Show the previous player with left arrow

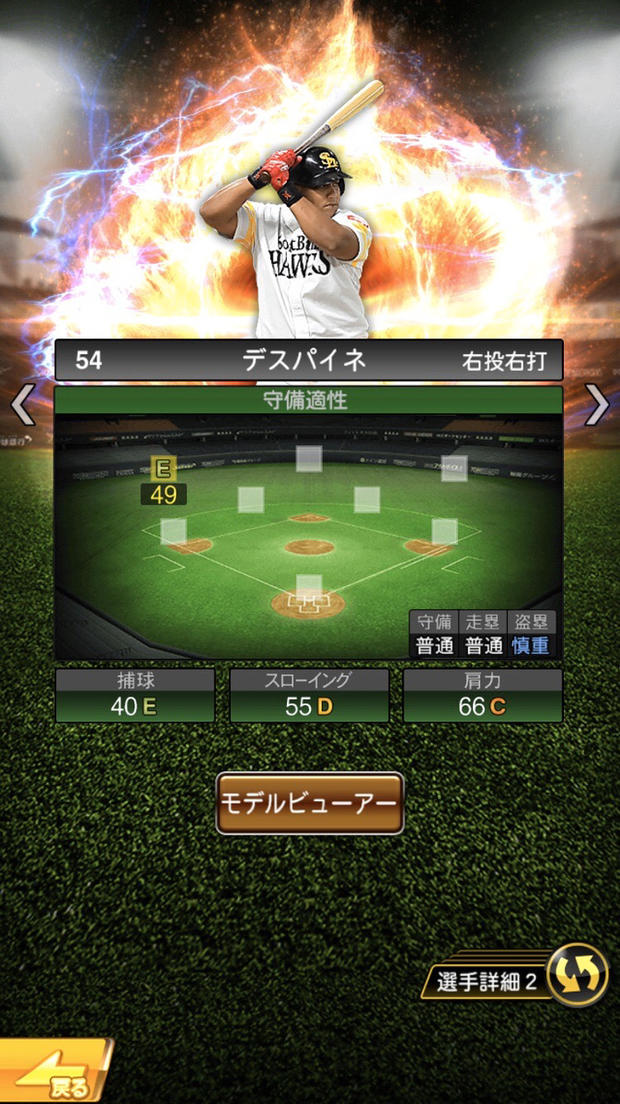click(x=21, y=405)
